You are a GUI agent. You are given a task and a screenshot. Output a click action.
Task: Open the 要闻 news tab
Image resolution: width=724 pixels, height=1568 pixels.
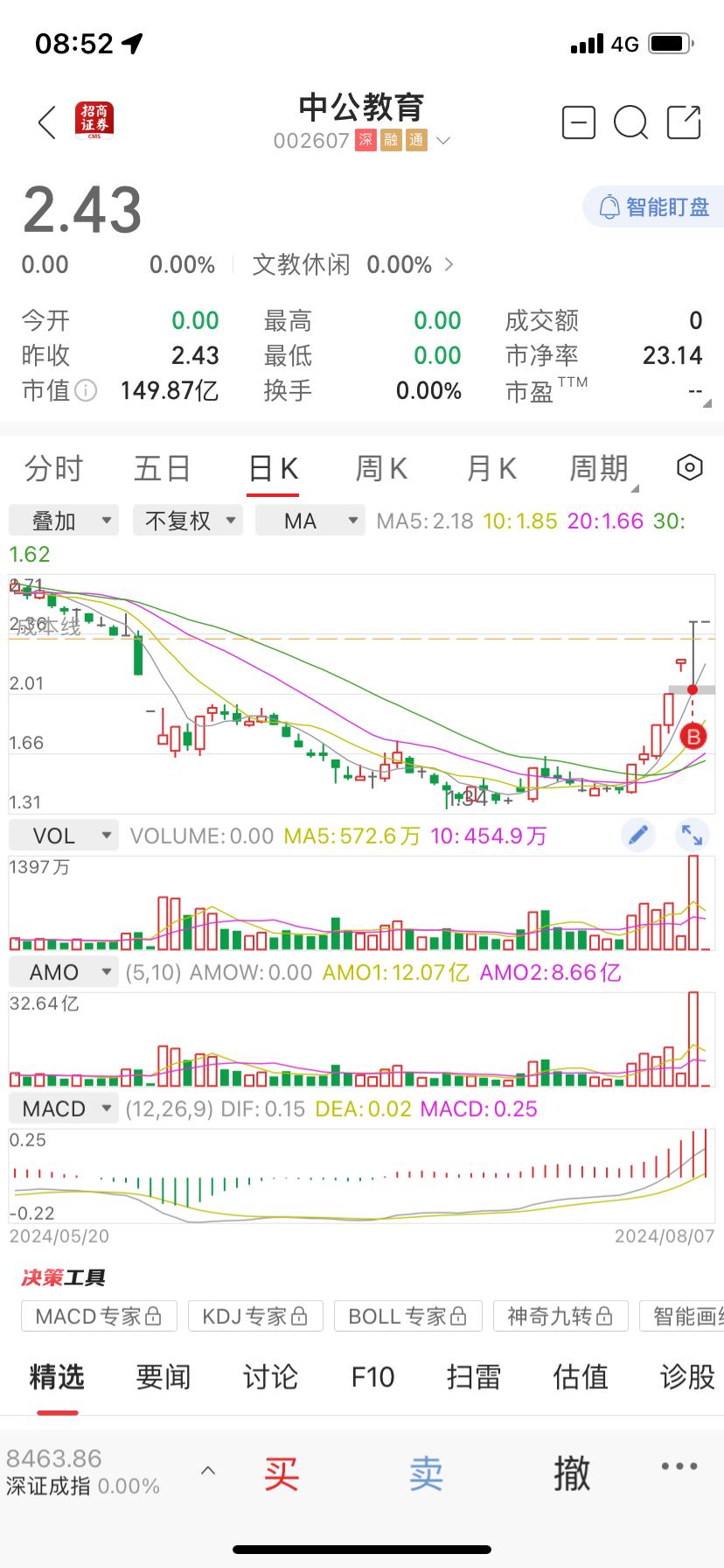164,1377
